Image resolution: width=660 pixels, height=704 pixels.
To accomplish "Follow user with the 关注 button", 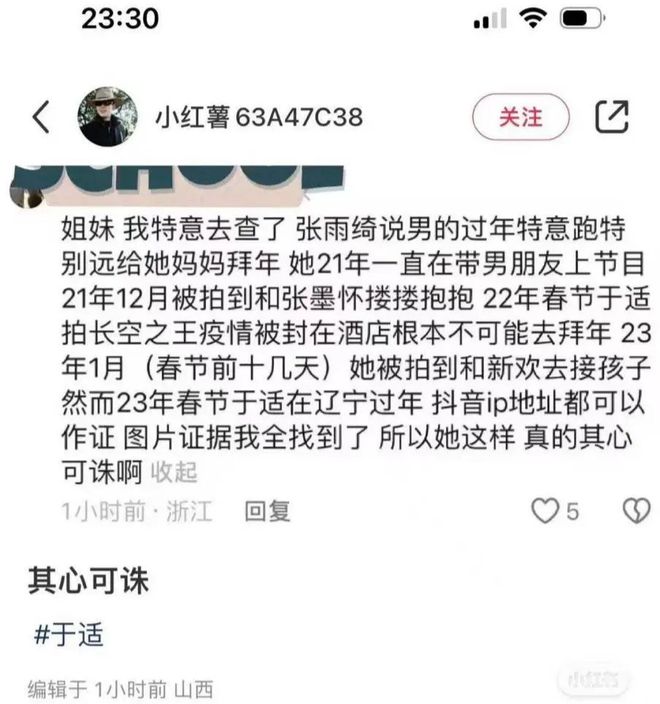I will pos(520,117).
